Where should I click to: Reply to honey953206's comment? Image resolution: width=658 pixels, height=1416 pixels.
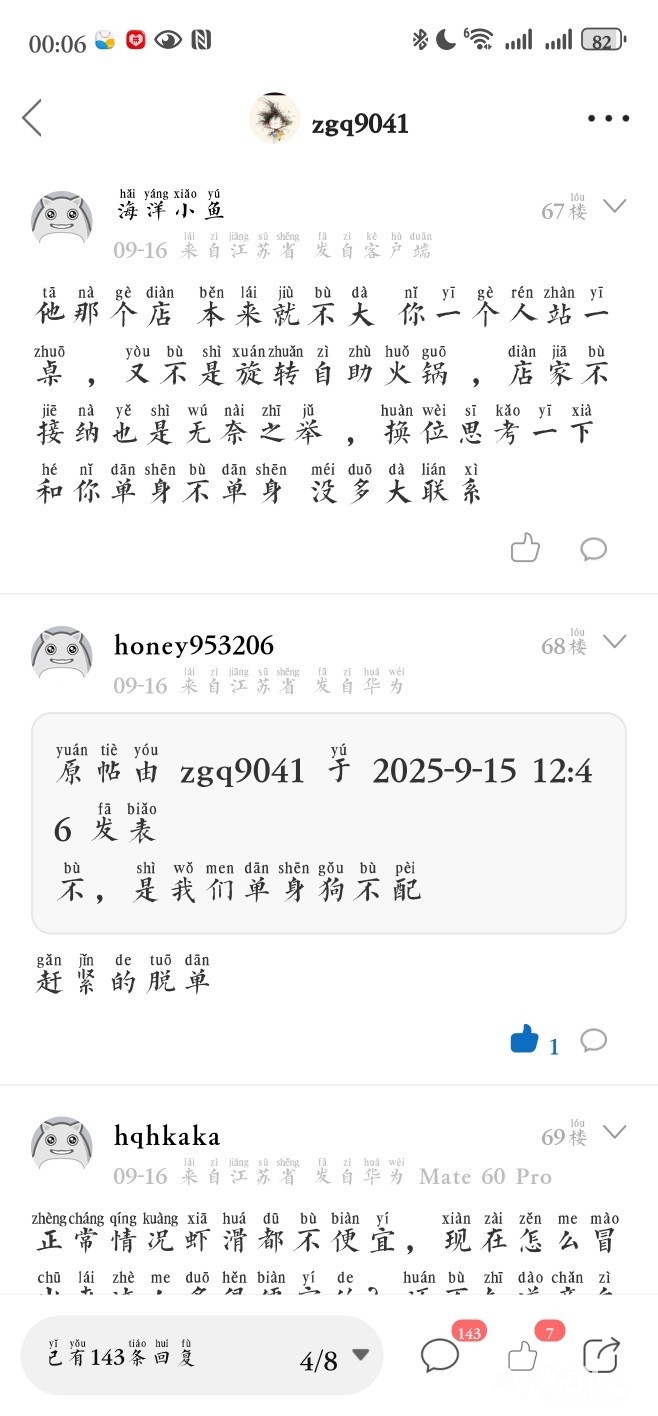[x=594, y=1040]
